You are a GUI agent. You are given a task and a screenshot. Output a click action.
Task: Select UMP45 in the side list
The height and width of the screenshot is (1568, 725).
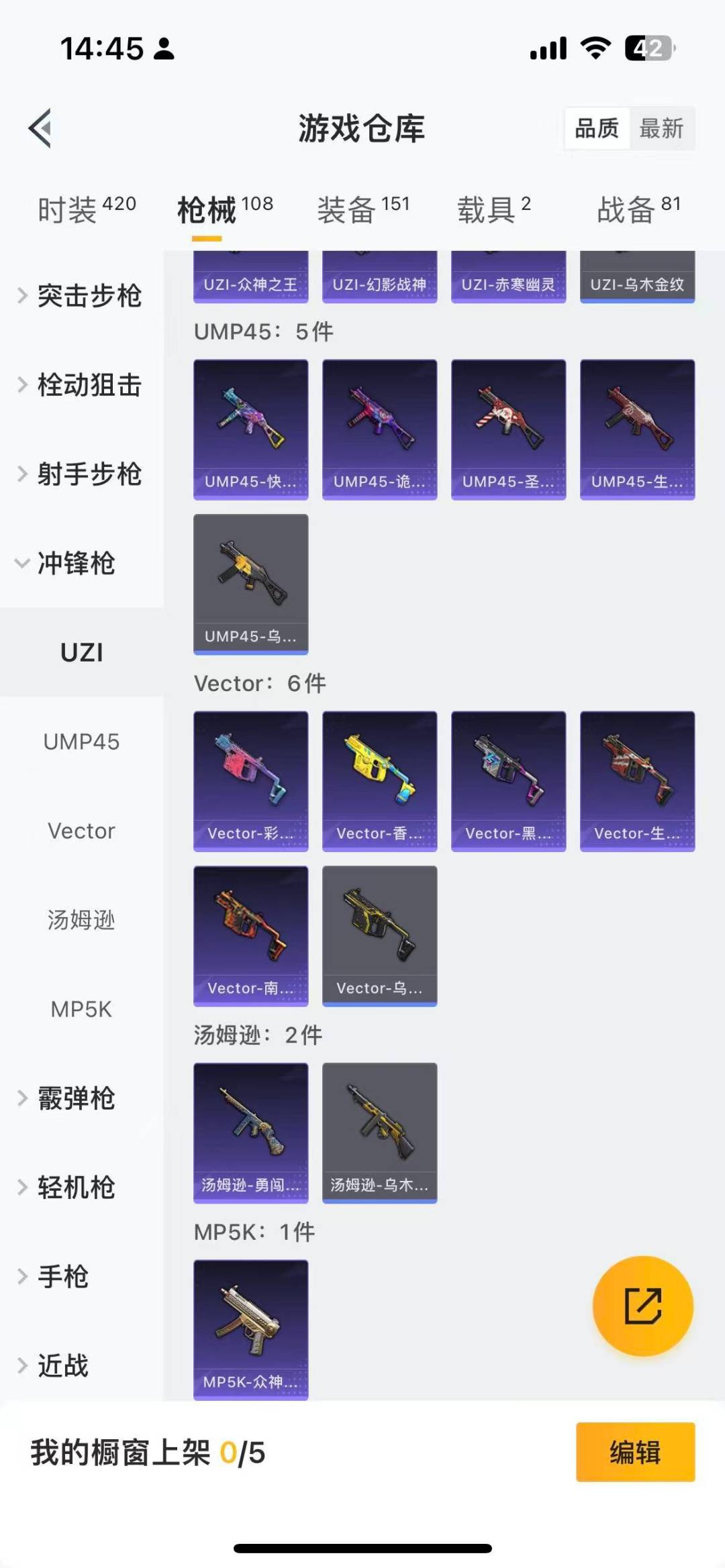[81, 741]
